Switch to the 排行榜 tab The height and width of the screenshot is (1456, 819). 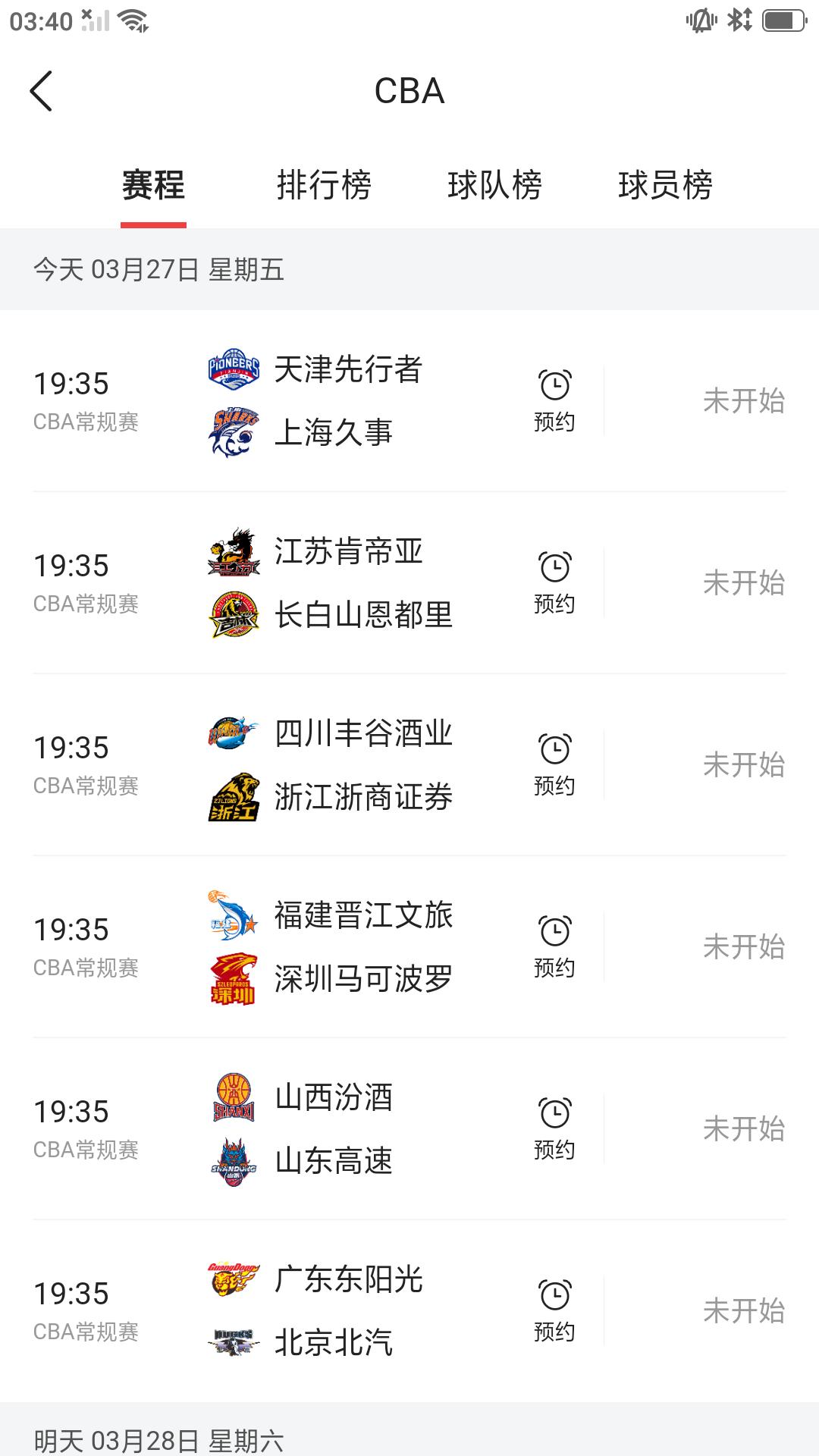[326, 186]
